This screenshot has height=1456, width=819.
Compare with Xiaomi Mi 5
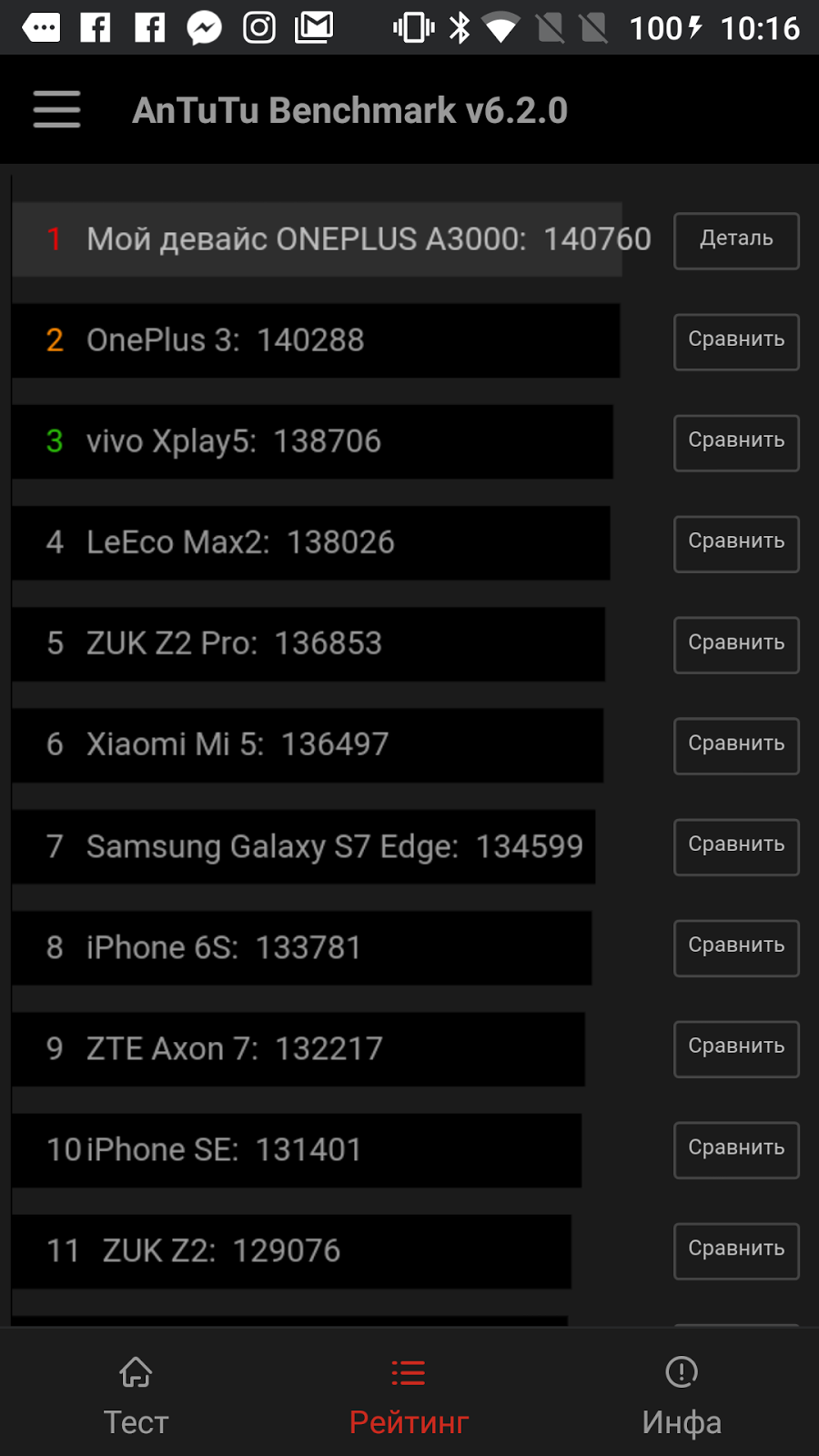(736, 745)
